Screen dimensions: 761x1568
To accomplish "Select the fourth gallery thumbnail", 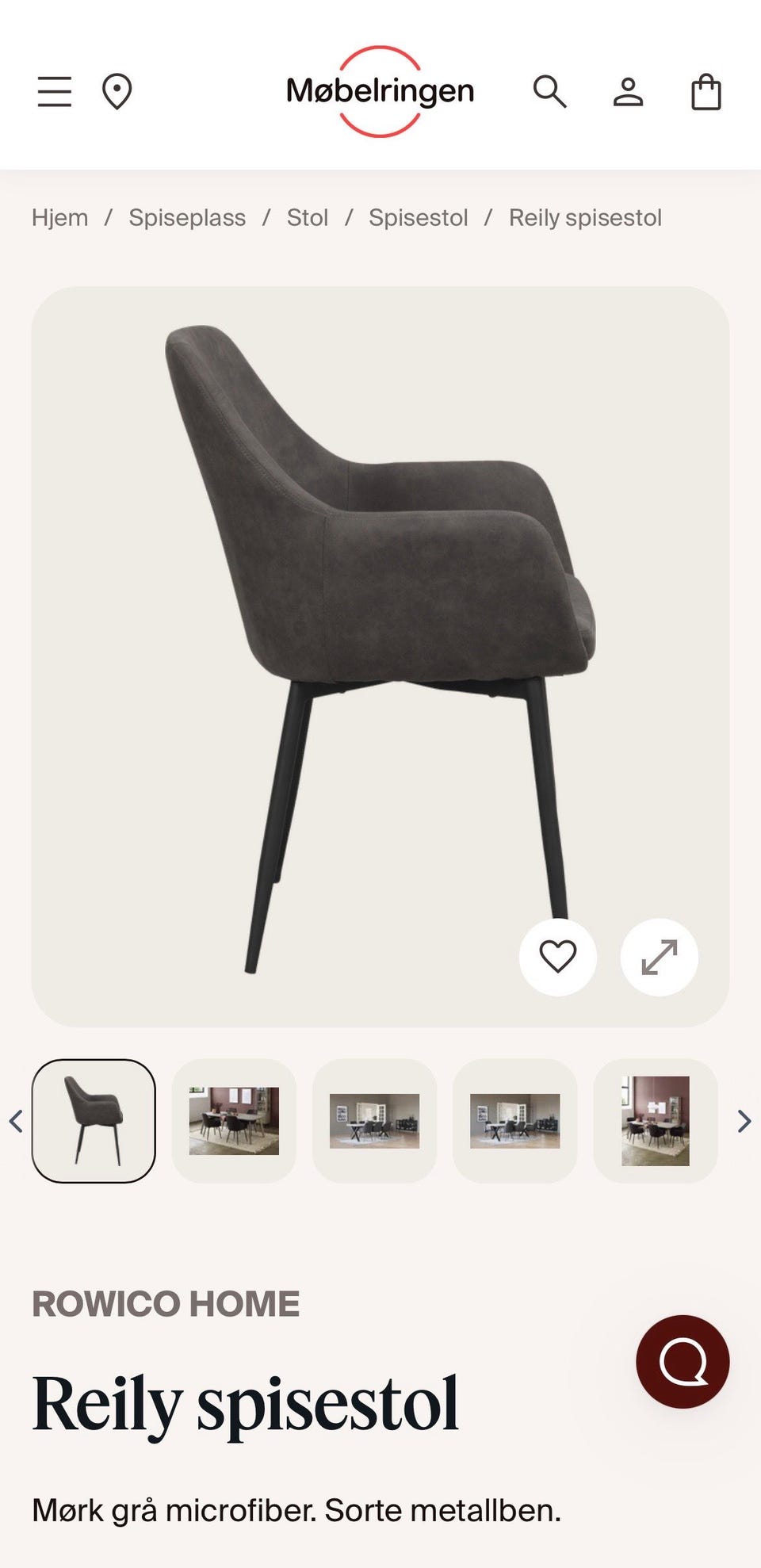I will point(515,1121).
